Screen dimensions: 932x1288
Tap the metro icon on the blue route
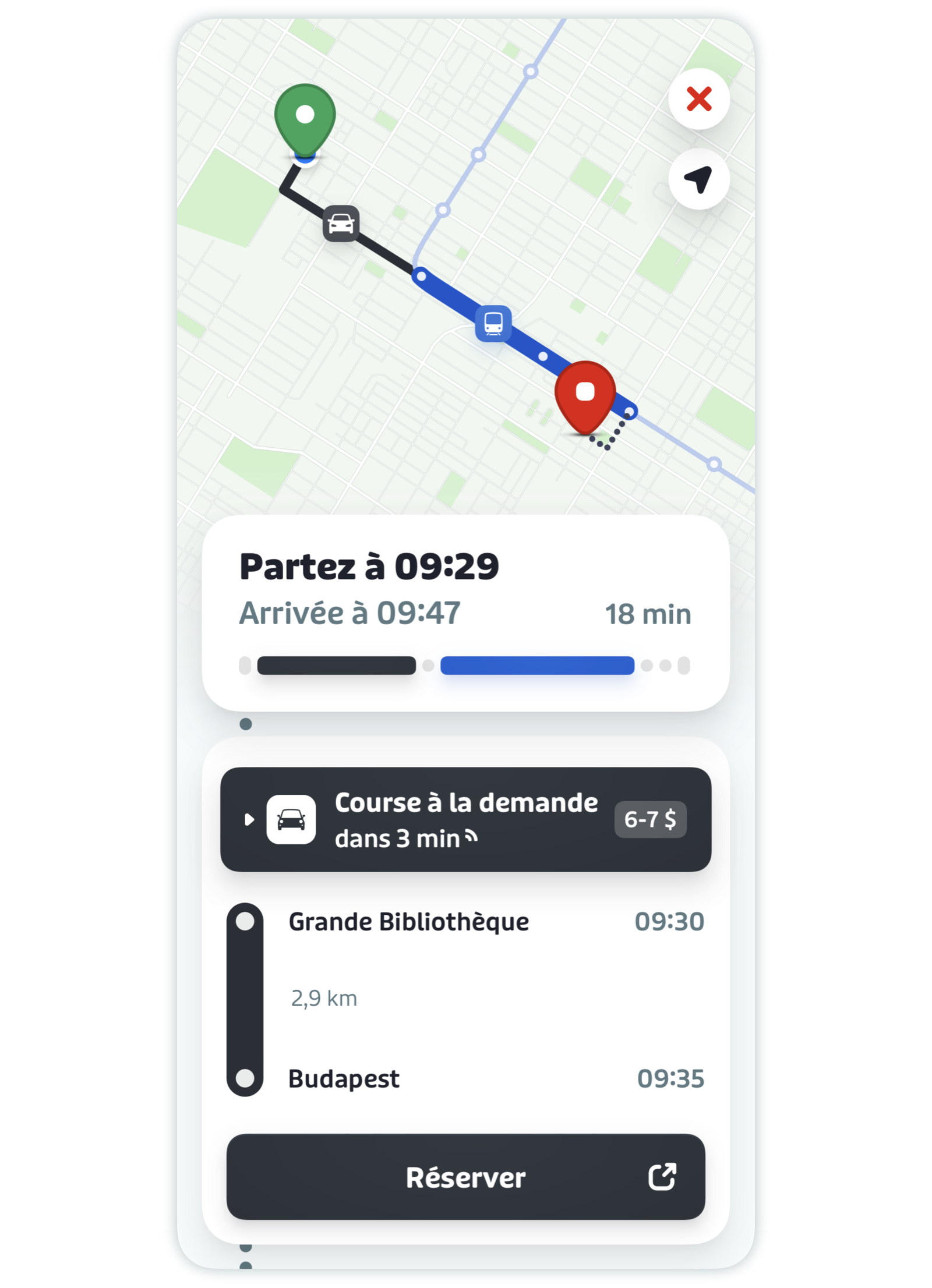point(493,323)
